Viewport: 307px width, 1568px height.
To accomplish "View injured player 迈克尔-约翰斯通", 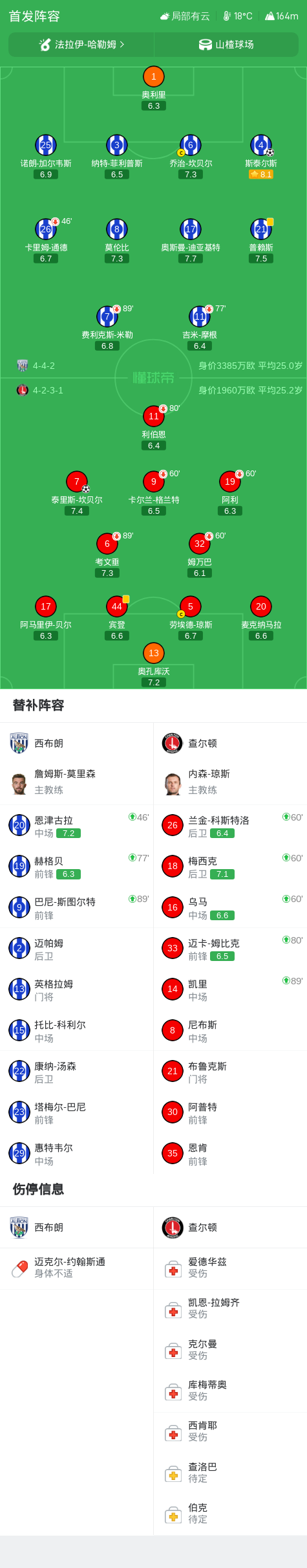I will point(77,1268).
